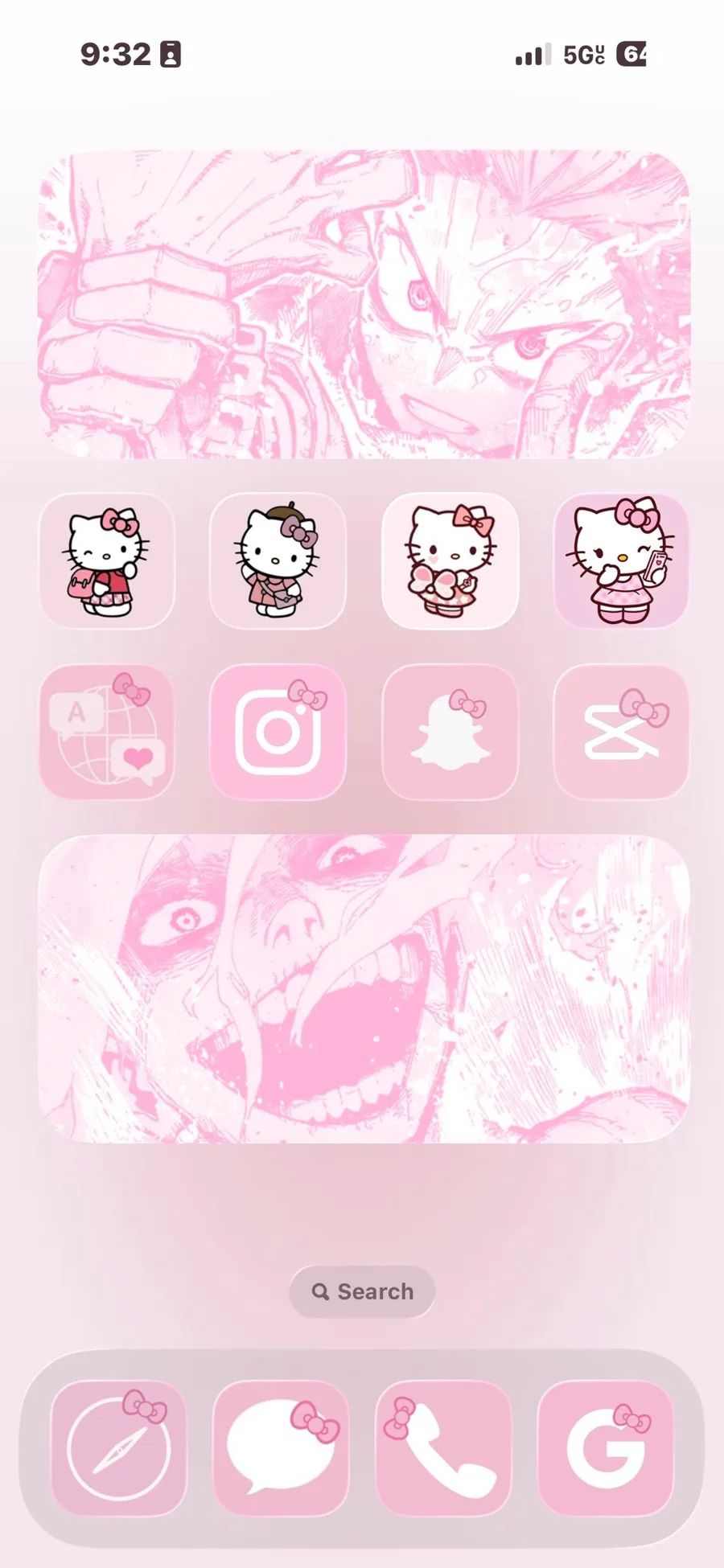
Task: Open the lower pink manga widget
Action: 364,989
